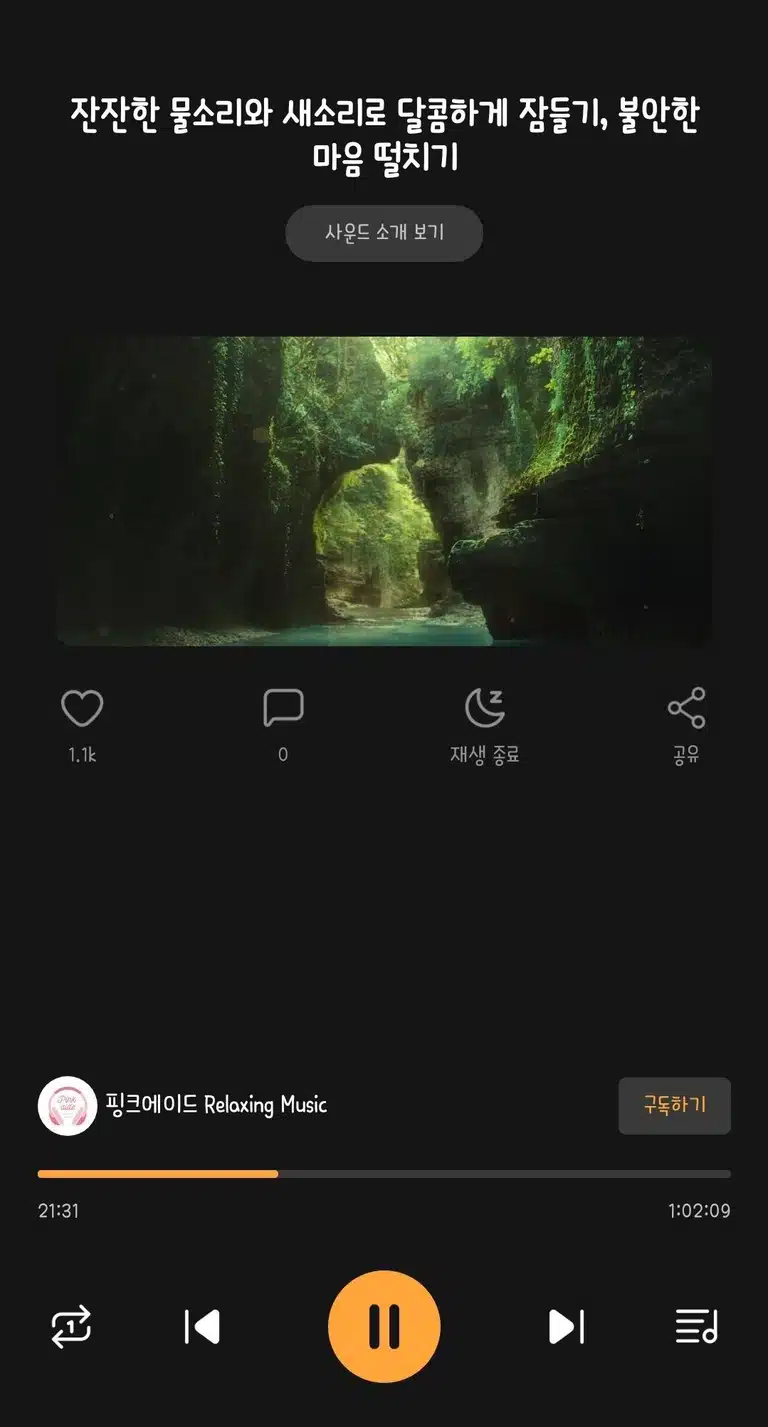Toggle the repeat-one mode icon
Image resolution: width=768 pixels, height=1427 pixels.
71,1327
